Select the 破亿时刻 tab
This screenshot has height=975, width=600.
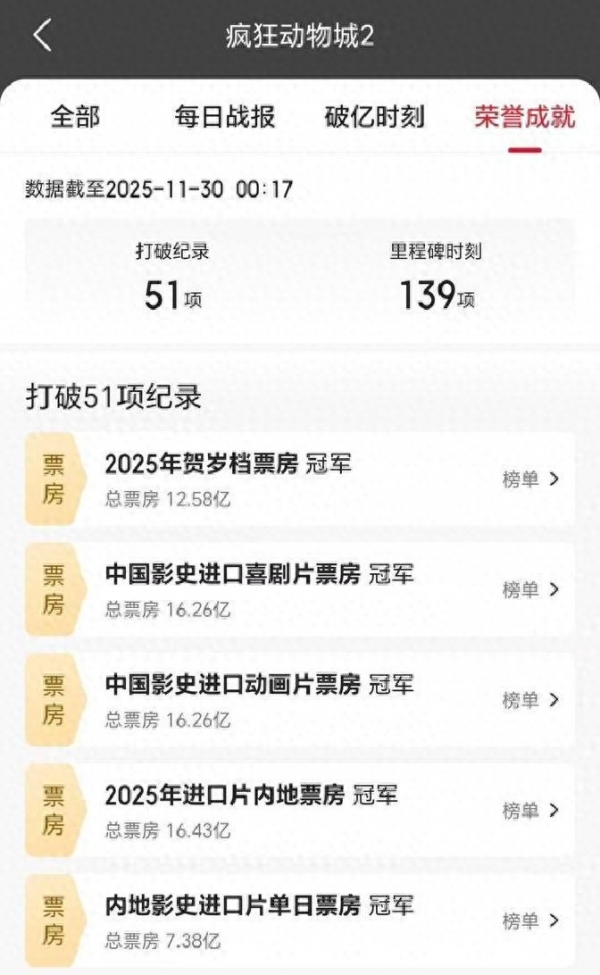click(x=375, y=116)
